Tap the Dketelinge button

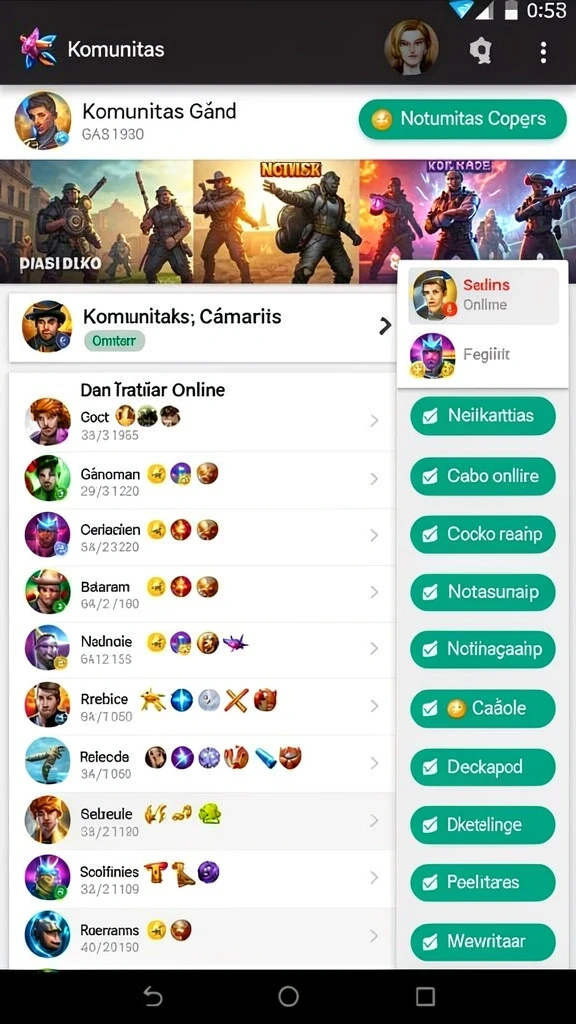[x=483, y=825]
